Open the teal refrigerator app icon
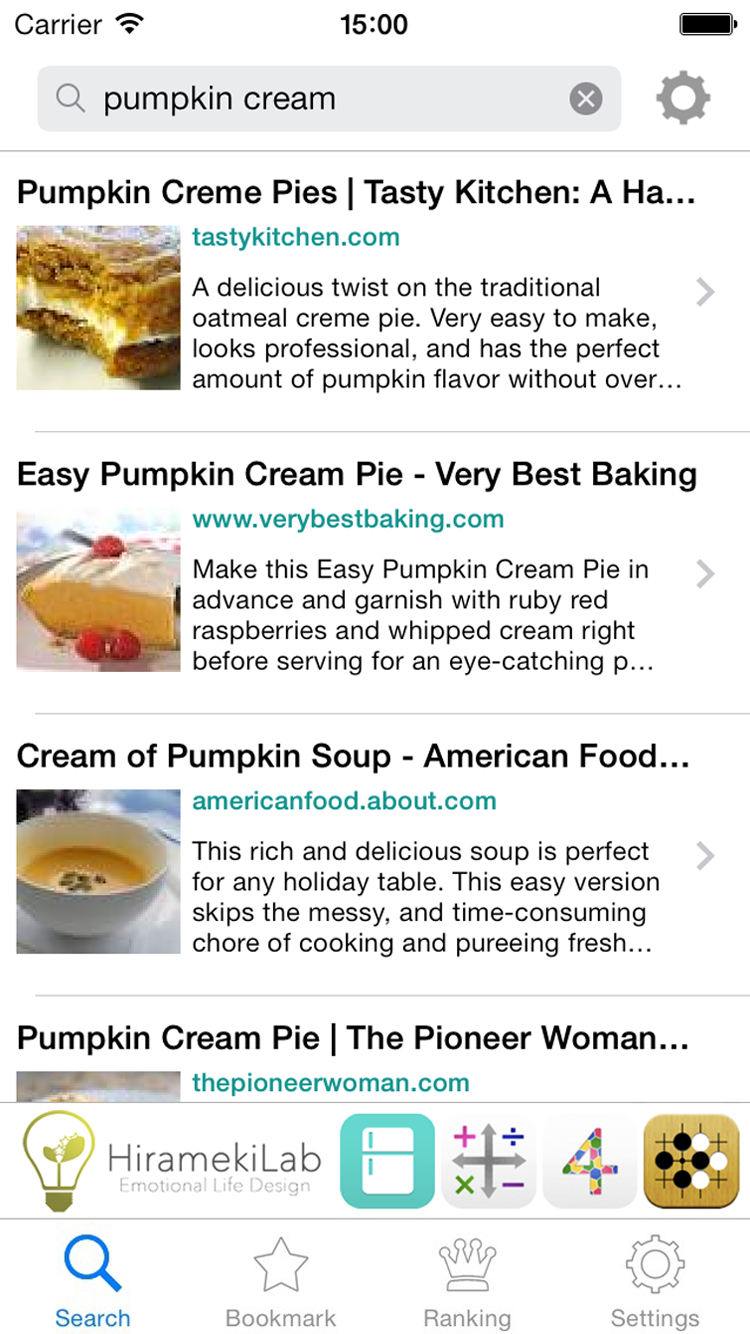Image resolution: width=750 pixels, height=1334 pixels. [x=387, y=1161]
